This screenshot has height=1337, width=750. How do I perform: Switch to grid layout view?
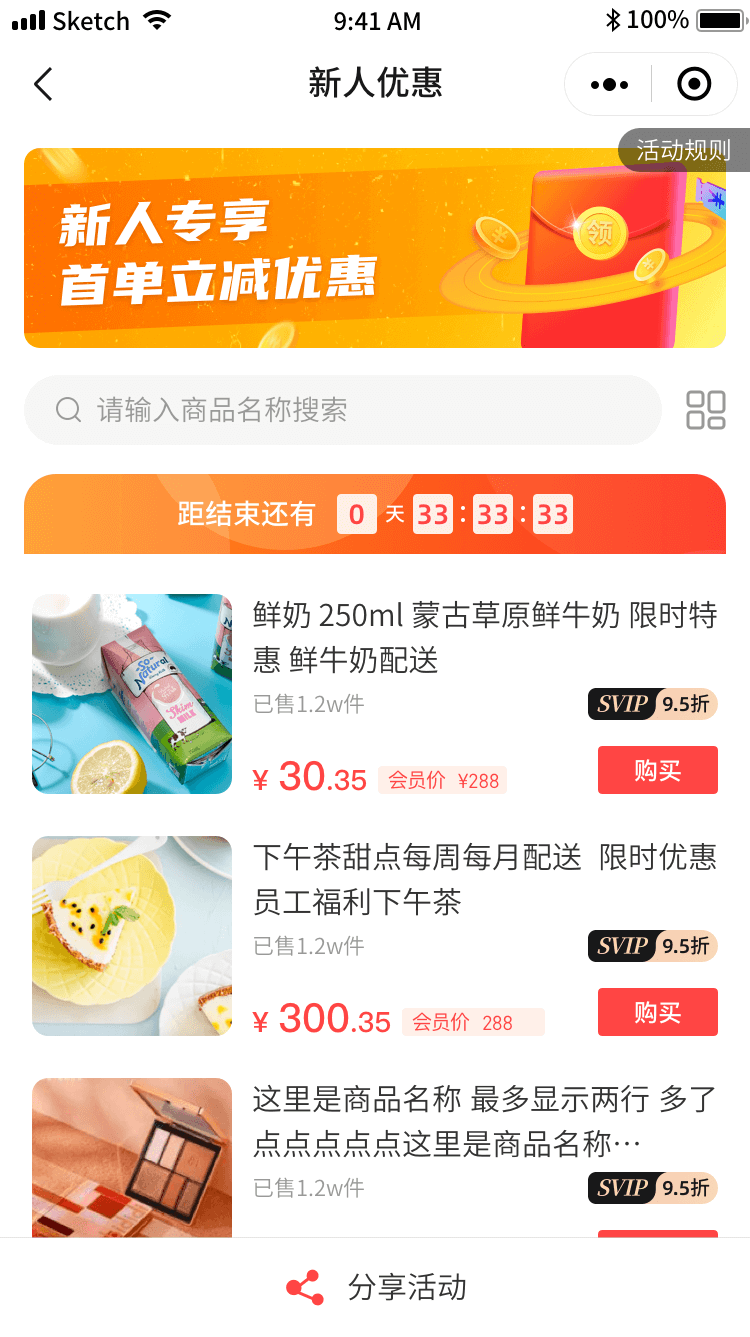[x=705, y=410]
